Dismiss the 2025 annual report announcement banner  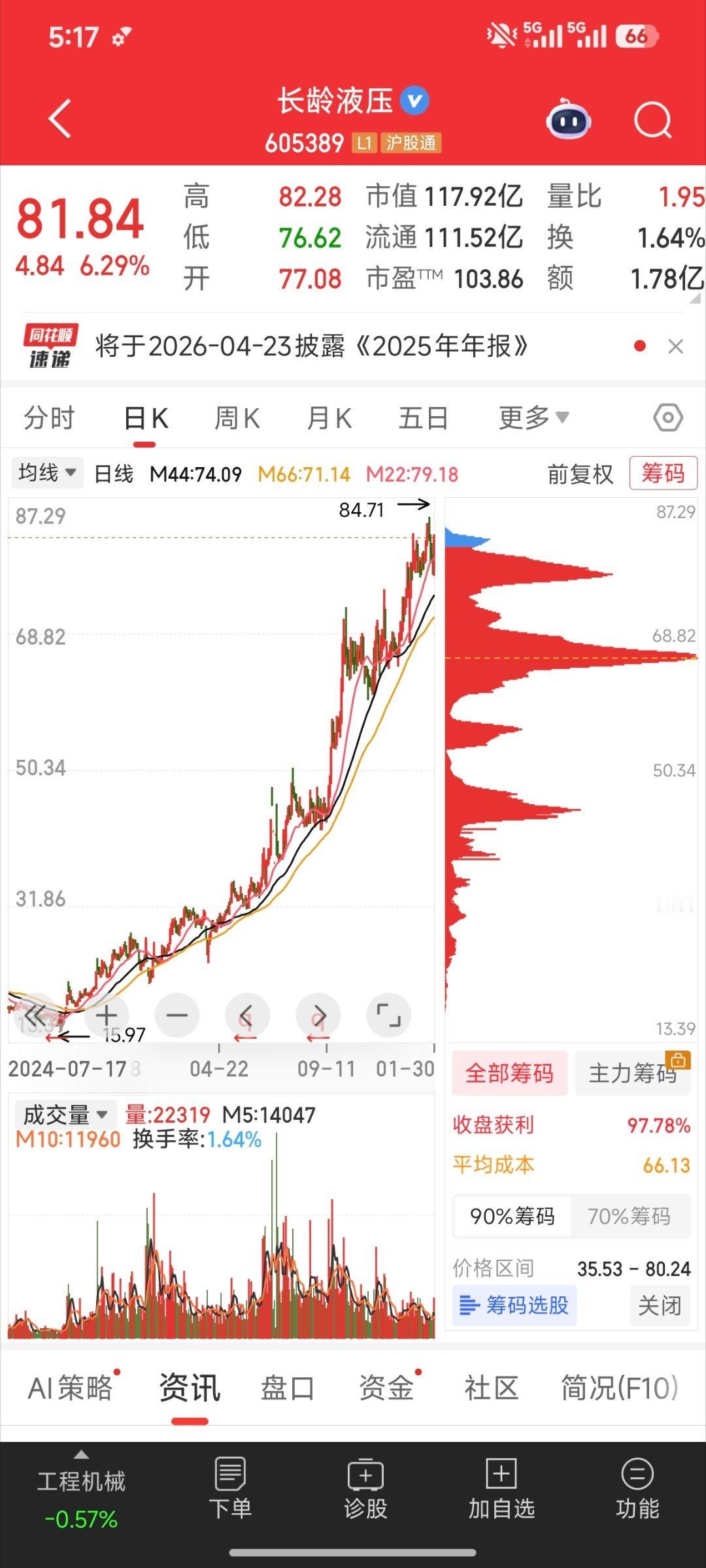pos(677,346)
